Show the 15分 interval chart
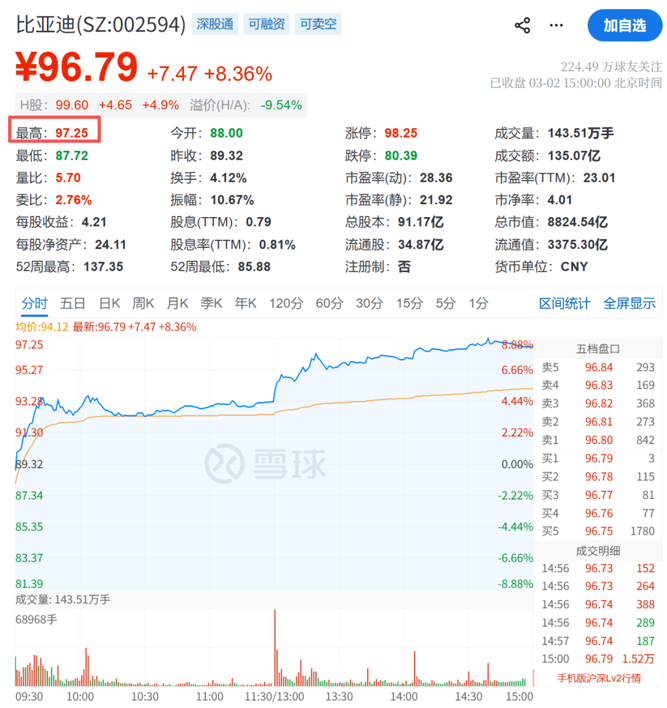The width and height of the screenshot is (667, 708). click(410, 303)
